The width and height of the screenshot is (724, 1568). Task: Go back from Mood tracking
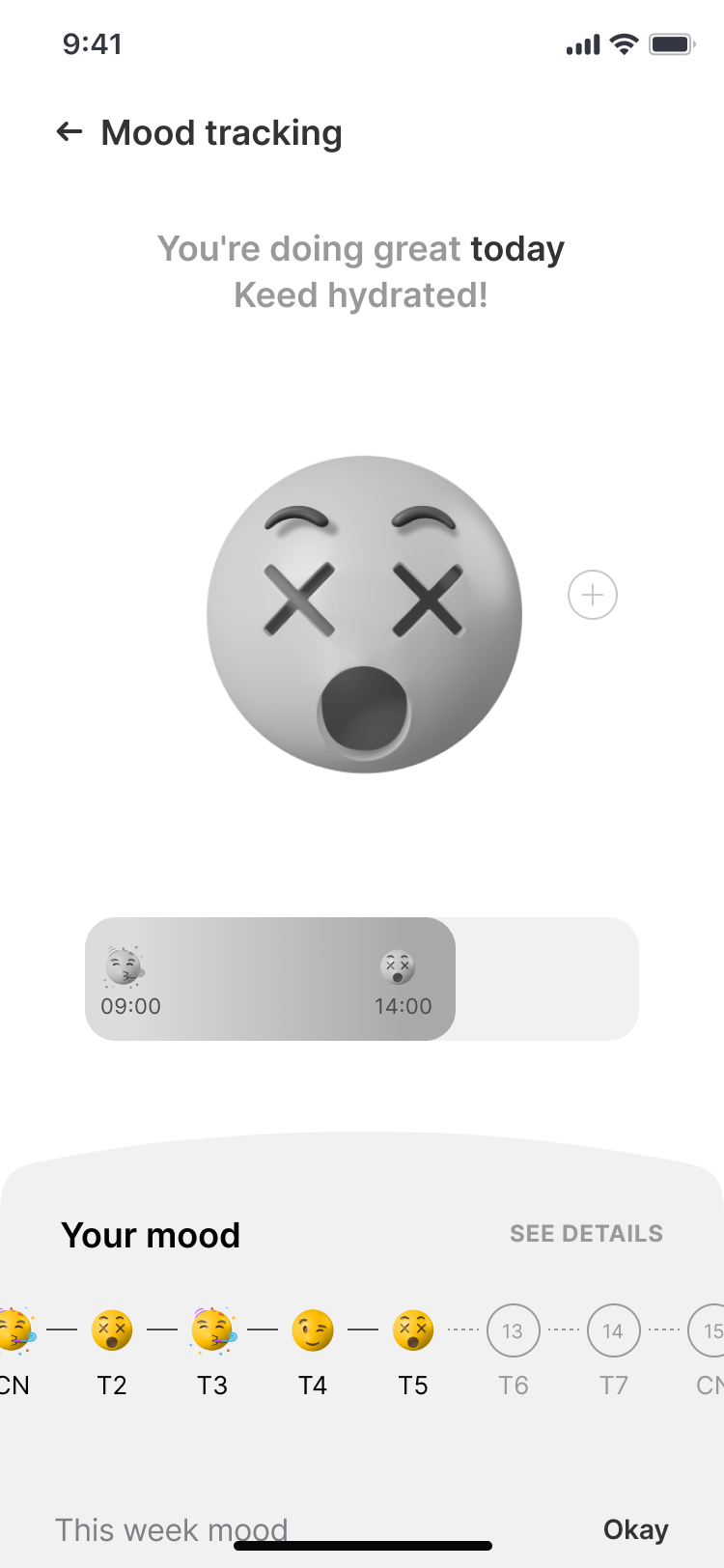70,132
